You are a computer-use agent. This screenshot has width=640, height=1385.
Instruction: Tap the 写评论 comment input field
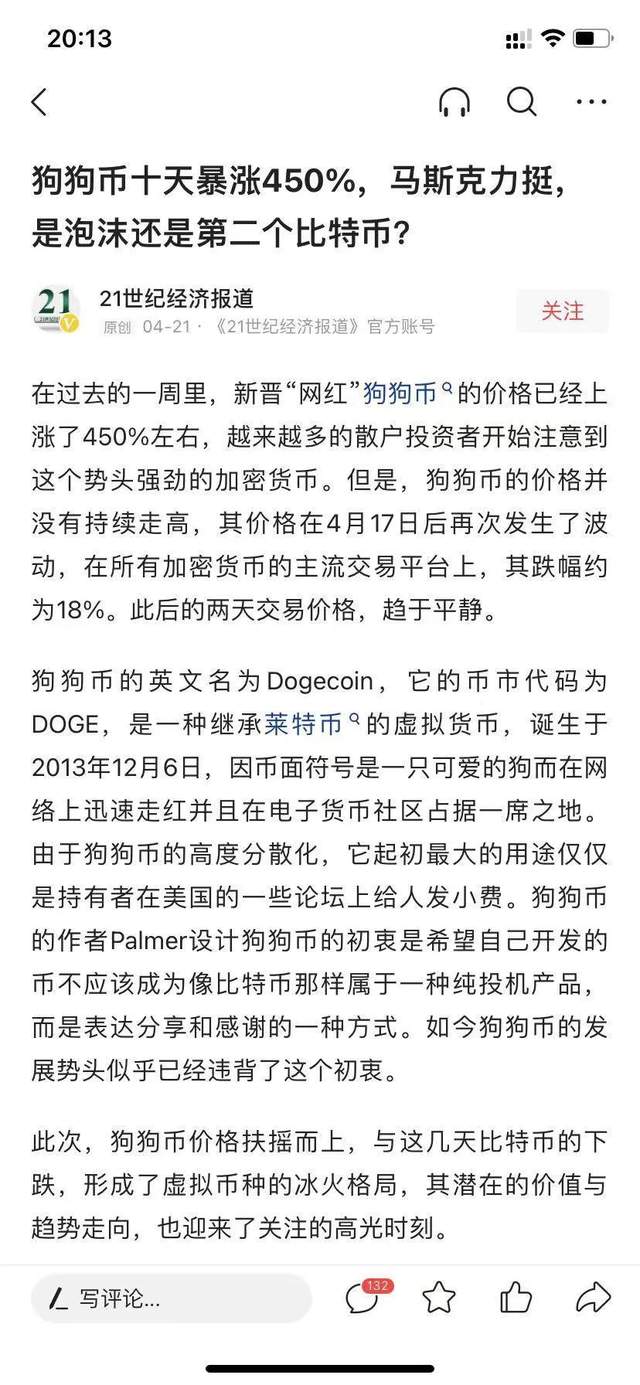(x=171, y=1299)
